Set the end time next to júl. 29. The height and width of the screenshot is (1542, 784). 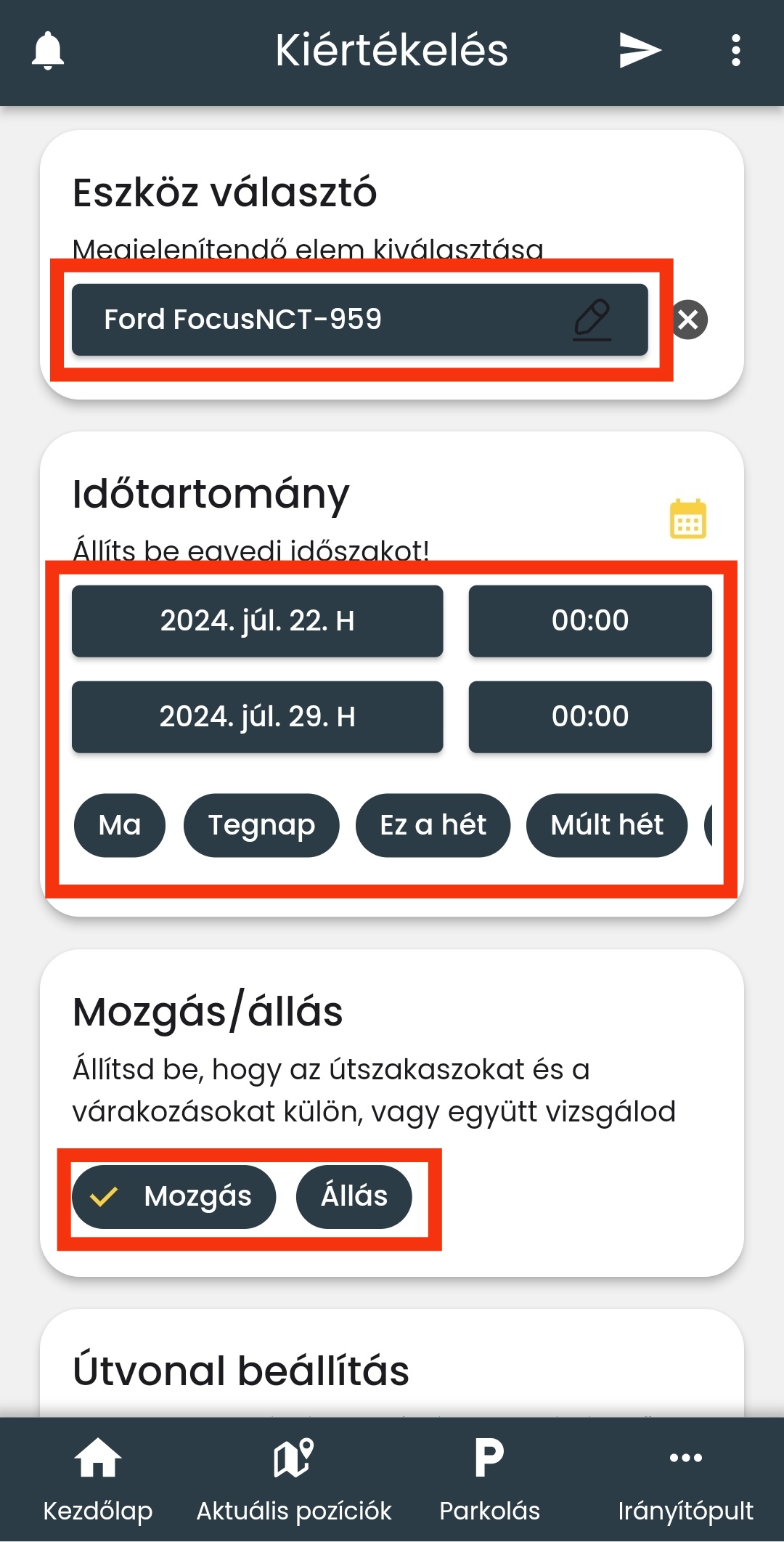[589, 717]
